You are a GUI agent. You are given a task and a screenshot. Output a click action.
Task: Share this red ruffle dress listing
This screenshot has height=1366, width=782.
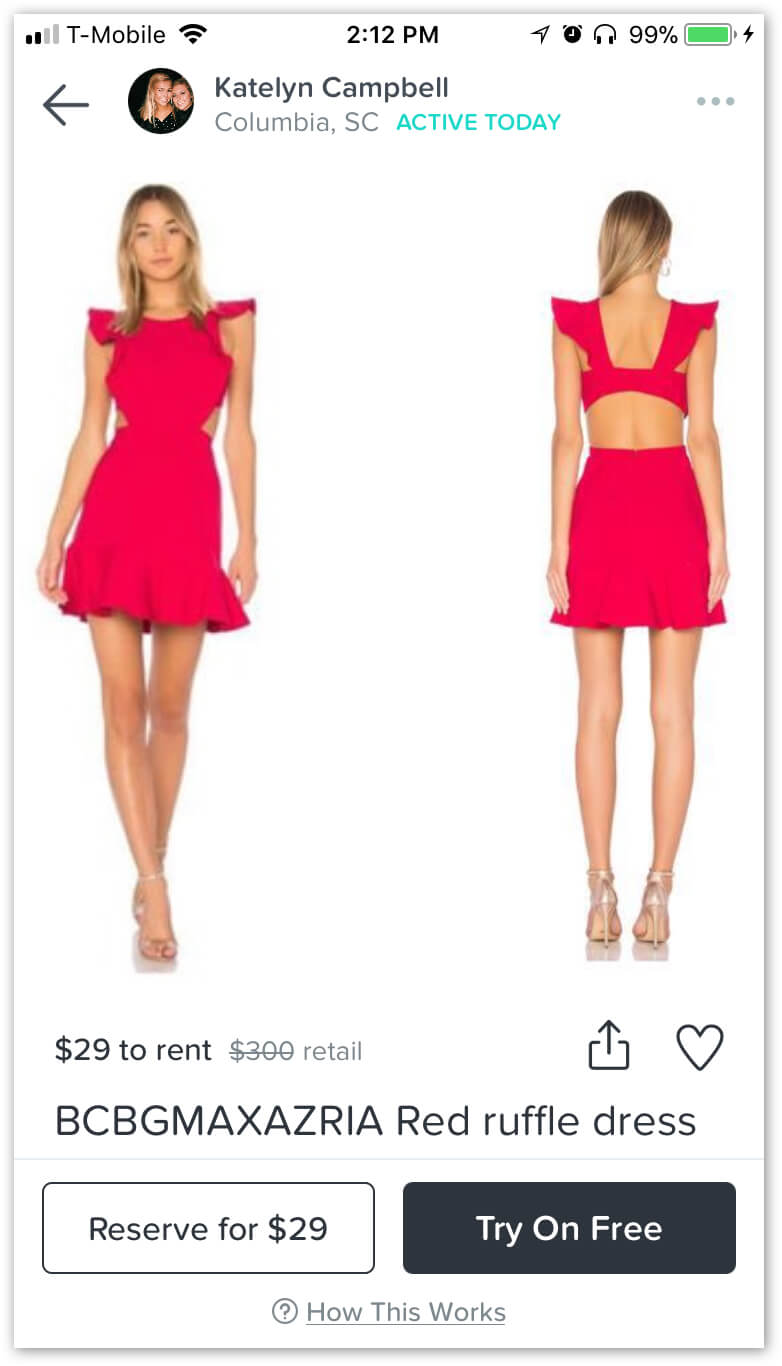click(x=609, y=1046)
